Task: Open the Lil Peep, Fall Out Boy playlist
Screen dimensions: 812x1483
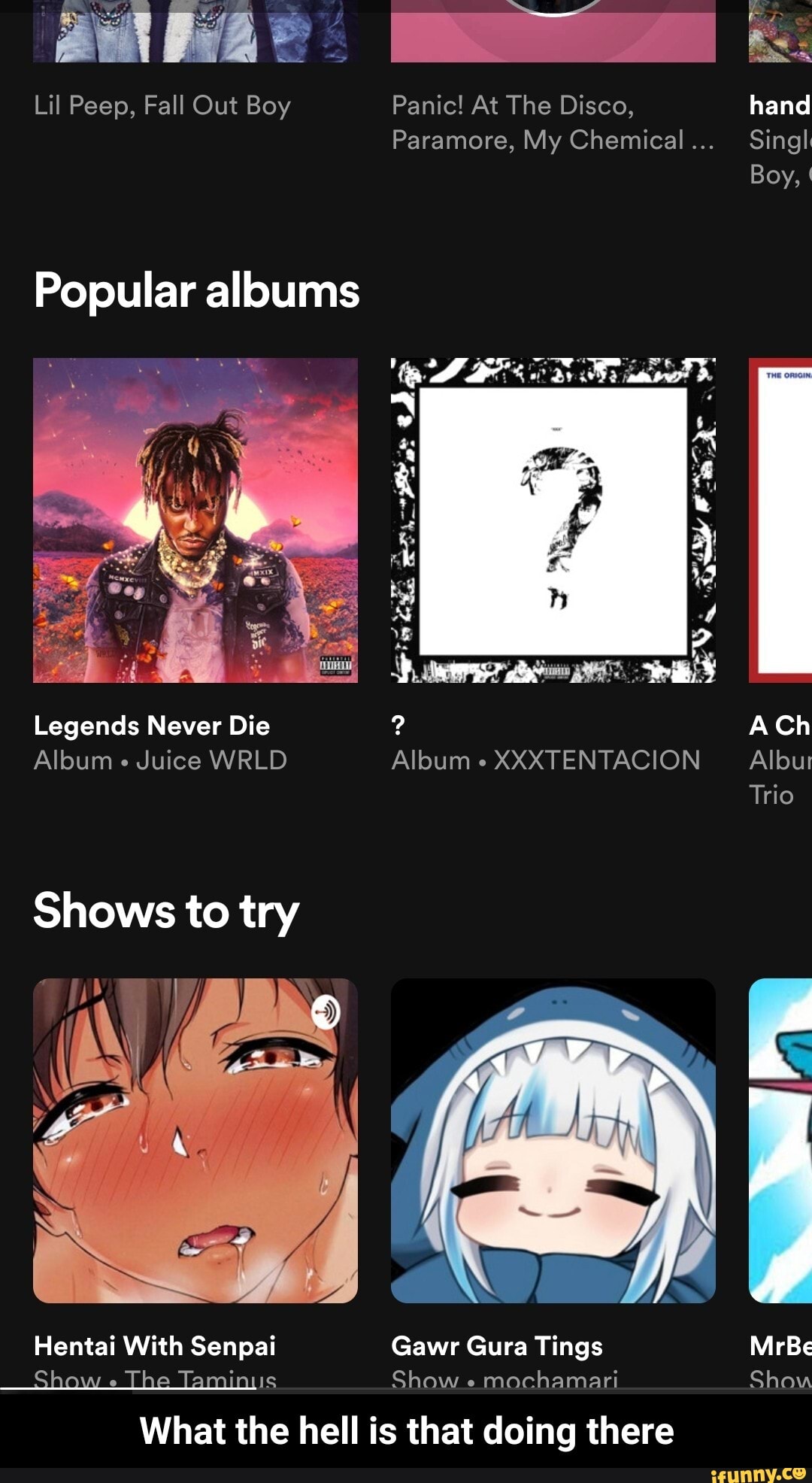Action: (191, 31)
